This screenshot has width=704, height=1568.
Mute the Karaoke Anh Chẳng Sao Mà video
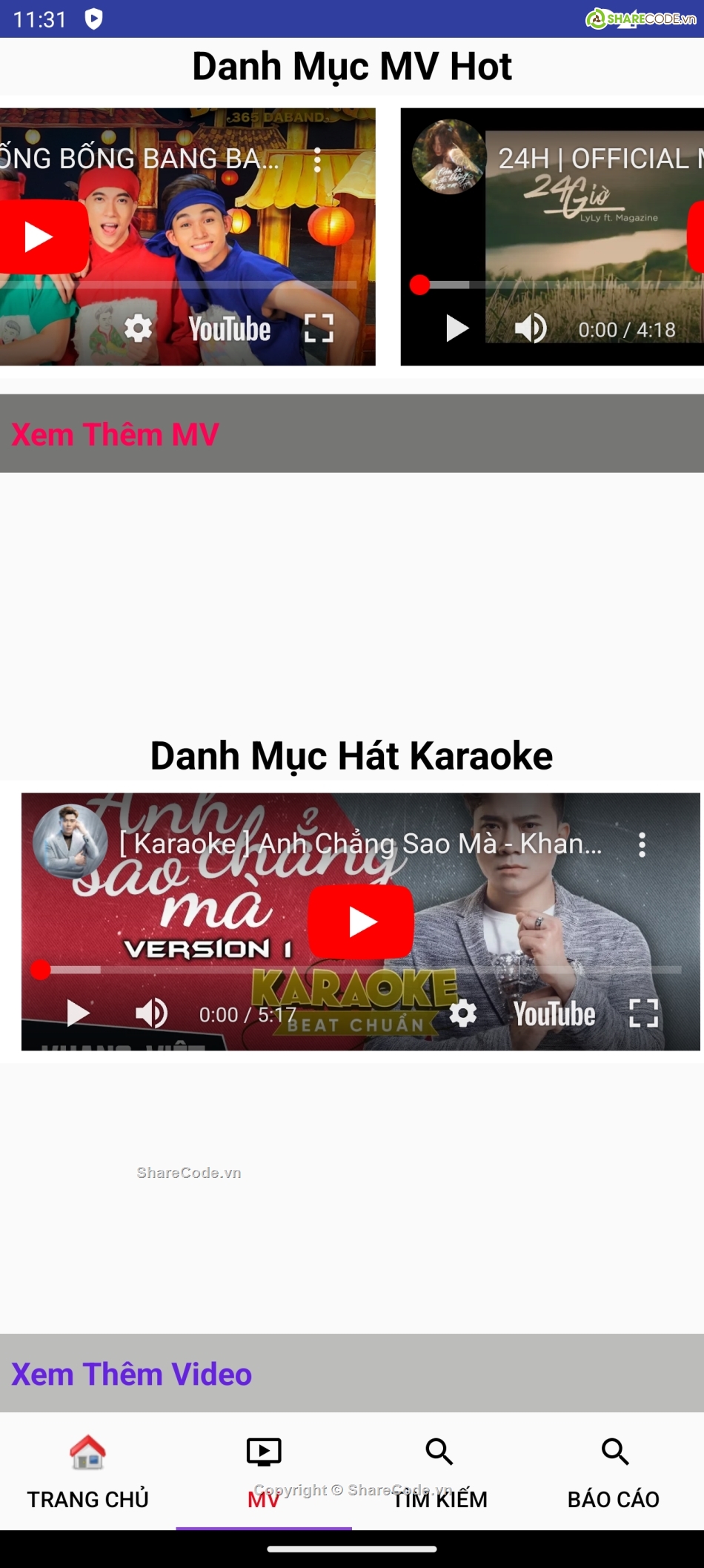[151, 1013]
